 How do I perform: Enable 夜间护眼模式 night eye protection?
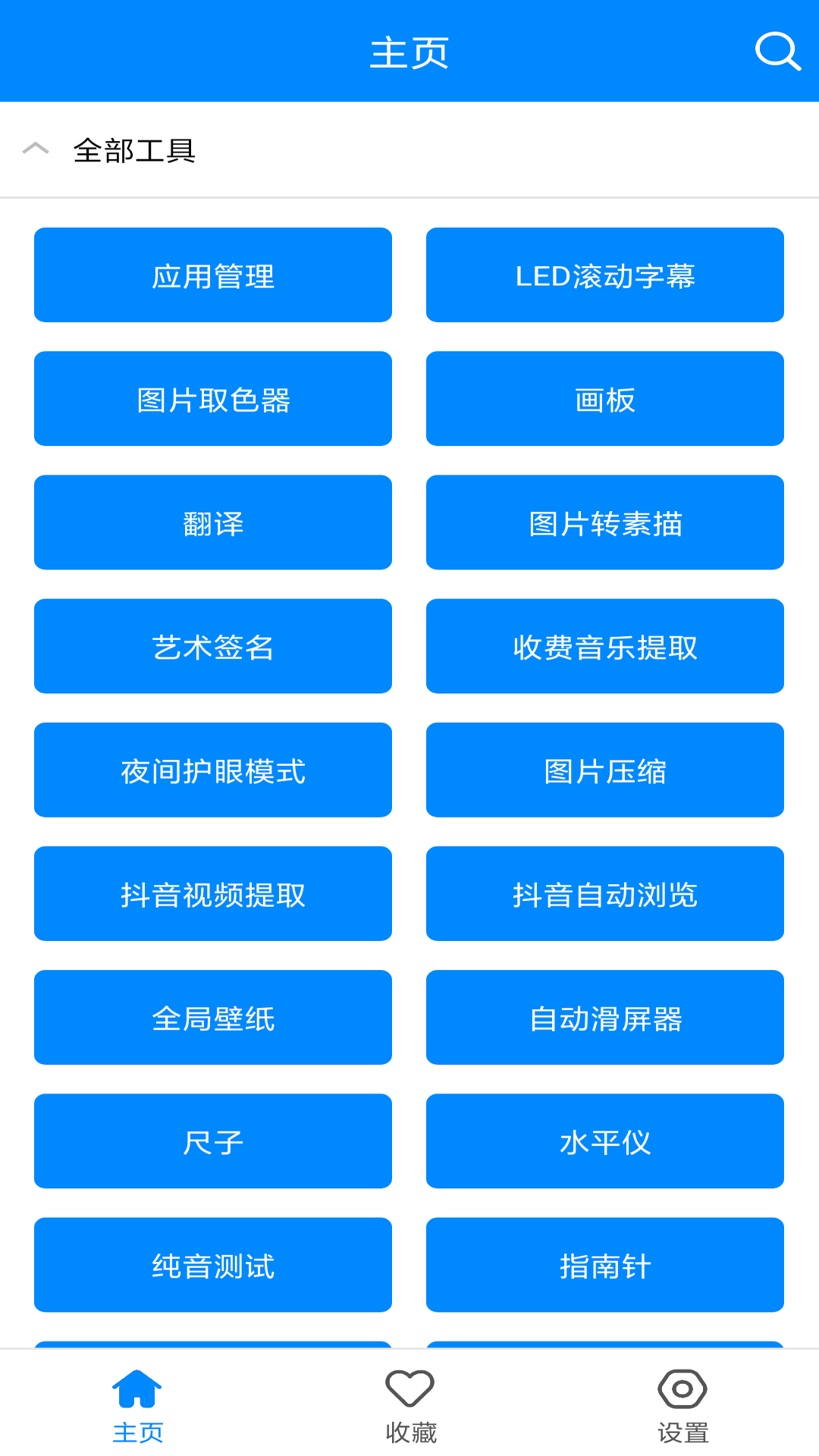[x=213, y=770]
